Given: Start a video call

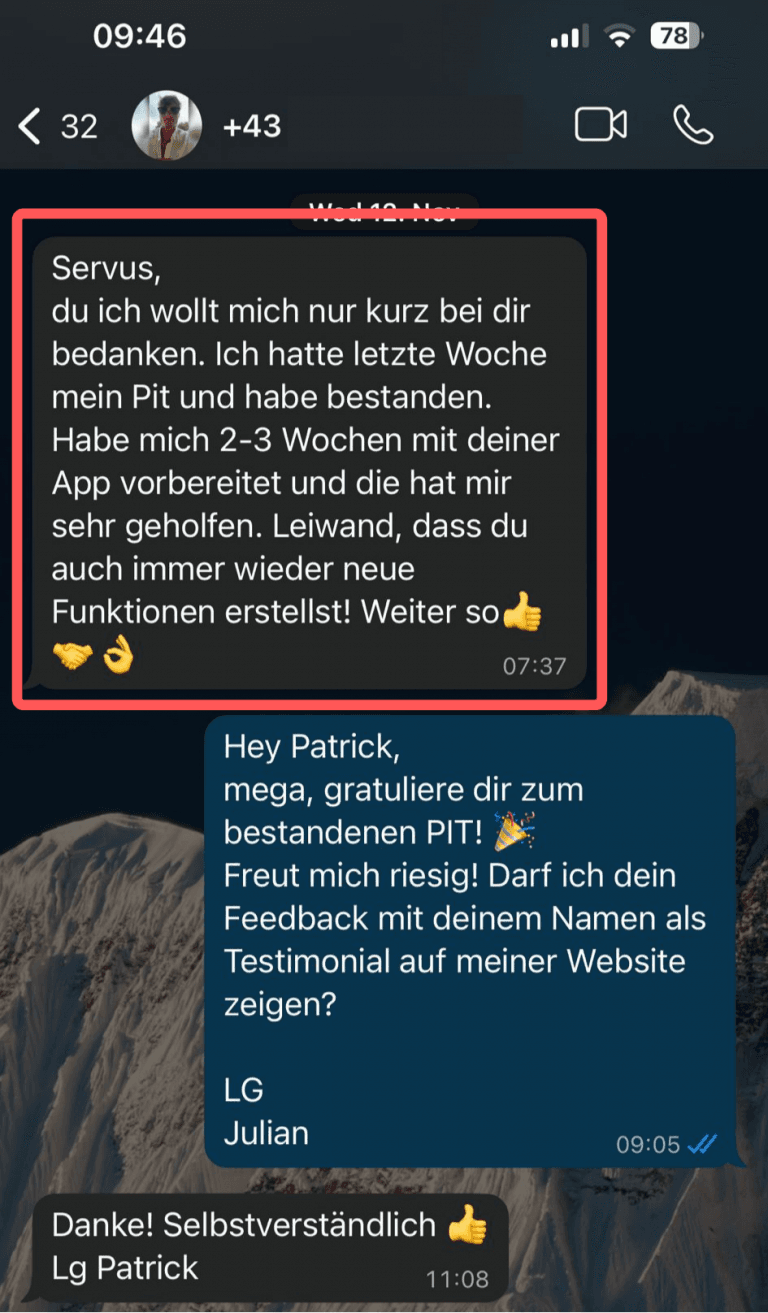Looking at the screenshot, I should coord(600,125).
